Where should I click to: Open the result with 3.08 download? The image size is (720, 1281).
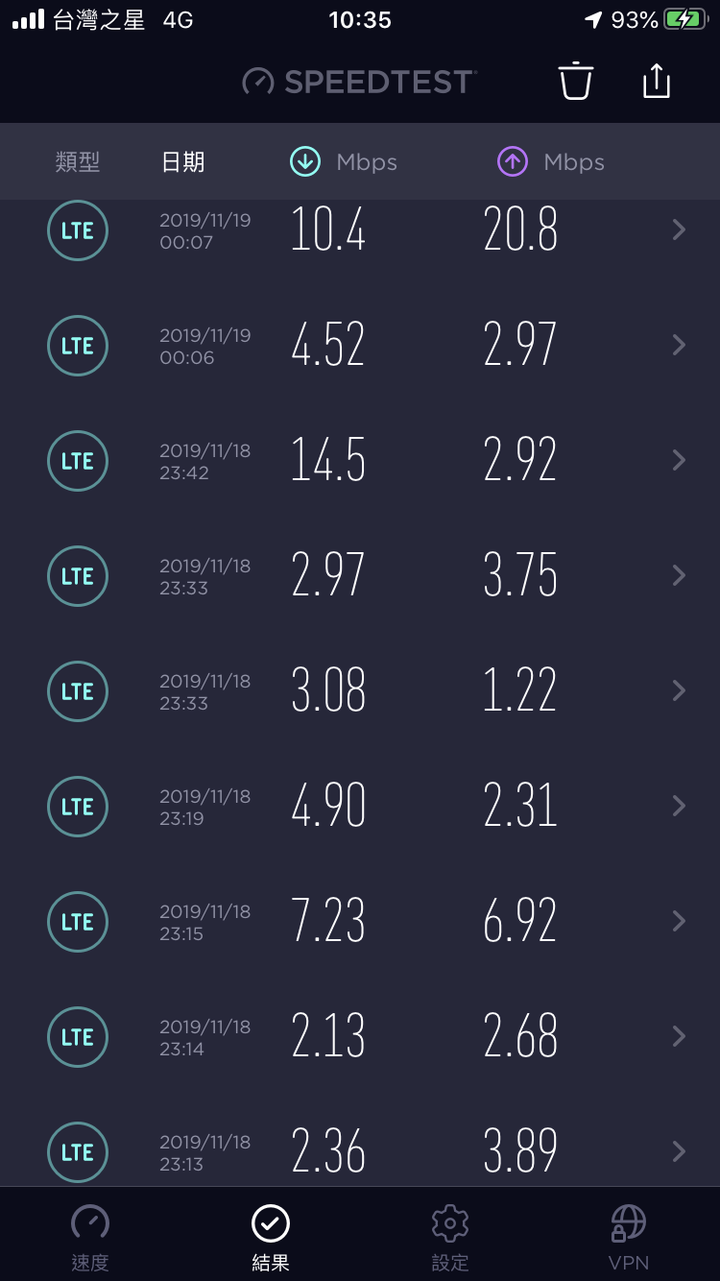pos(360,690)
